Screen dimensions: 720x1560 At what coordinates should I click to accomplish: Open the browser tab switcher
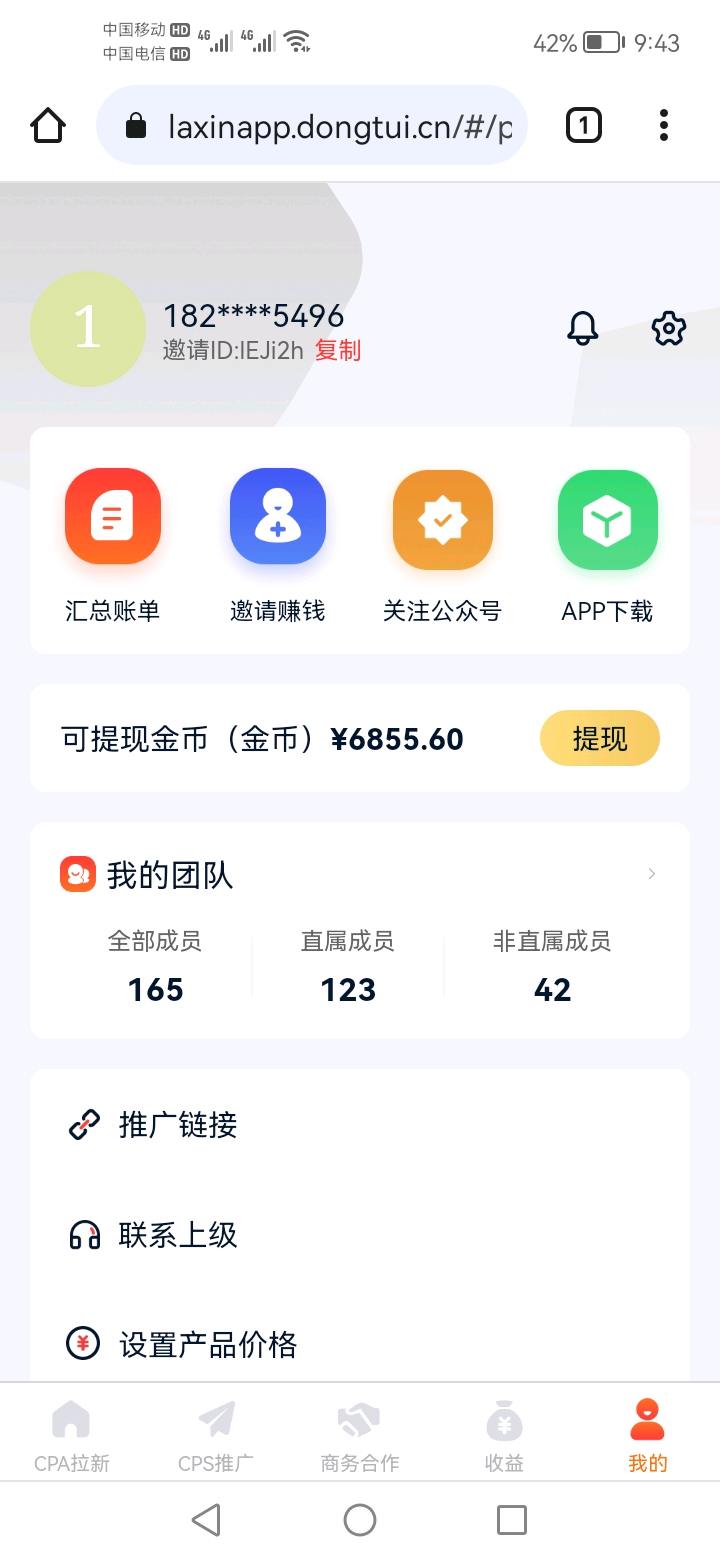pos(584,125)
